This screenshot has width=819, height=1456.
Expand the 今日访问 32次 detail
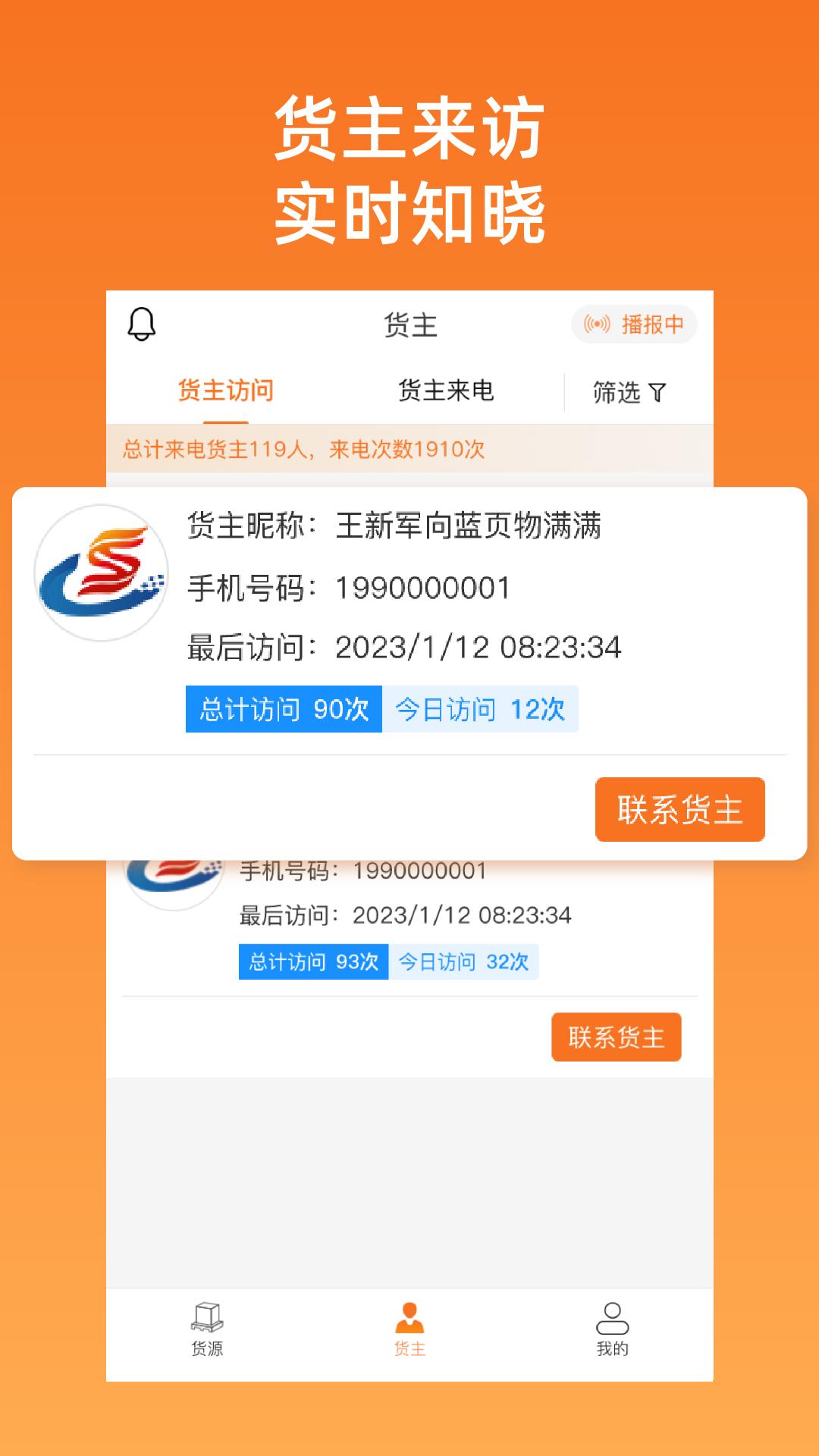coord(465,961)
